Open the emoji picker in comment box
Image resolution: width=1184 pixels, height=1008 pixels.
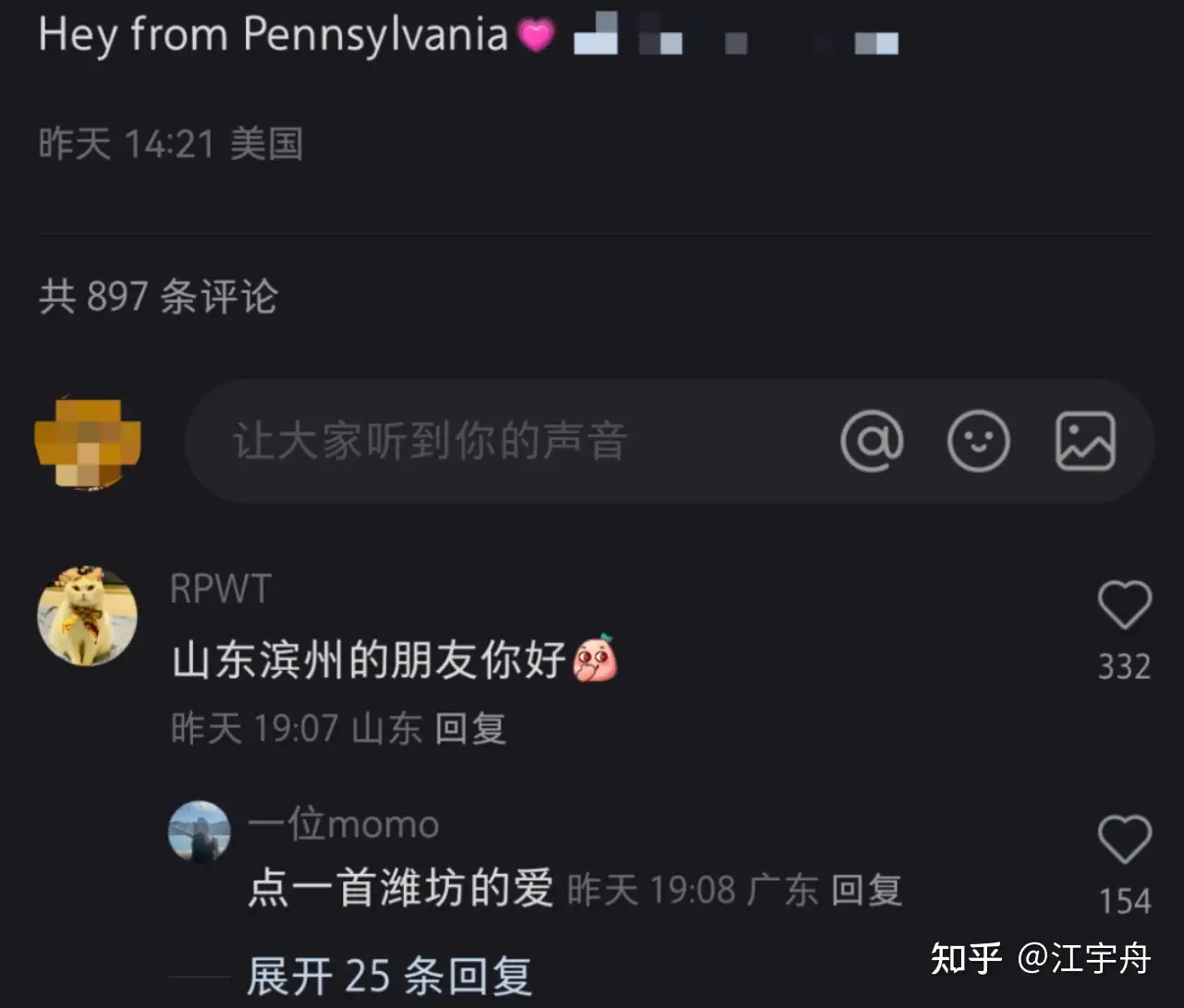click(978, 441)
